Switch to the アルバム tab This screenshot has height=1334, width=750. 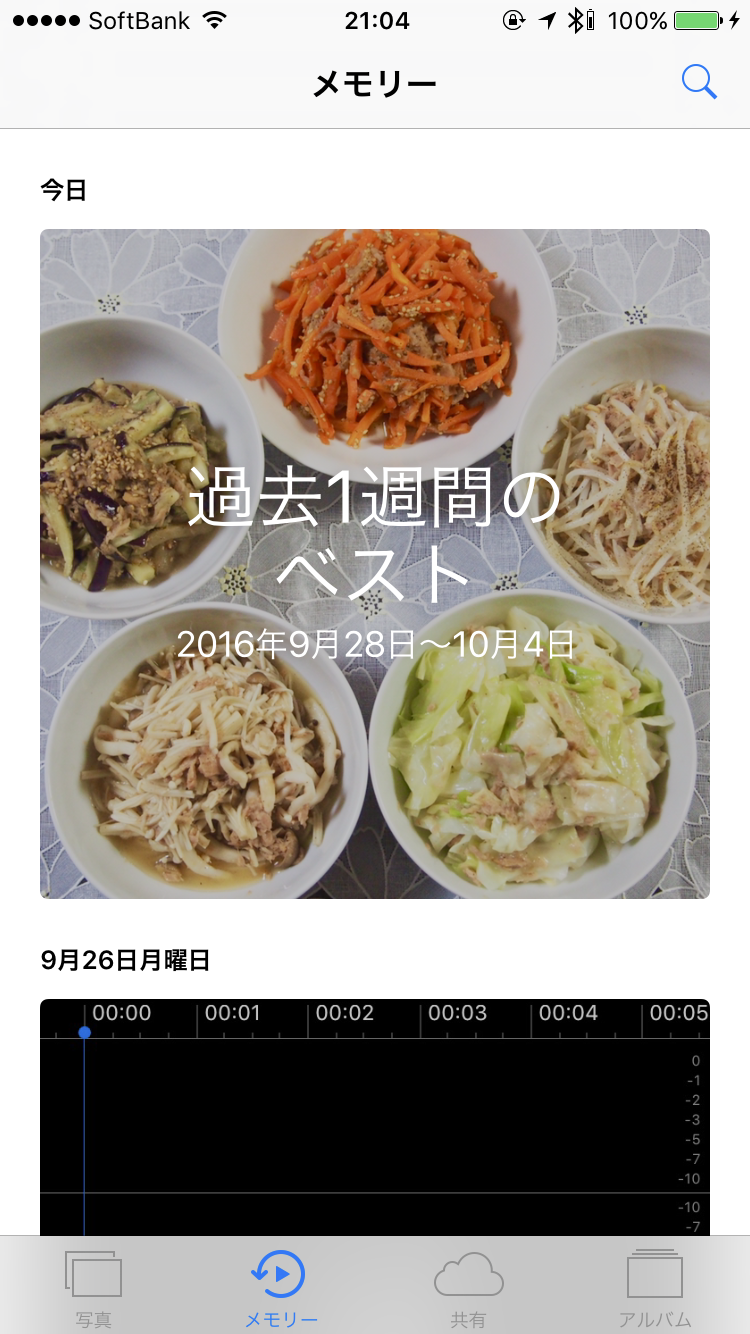[655, 1288]
